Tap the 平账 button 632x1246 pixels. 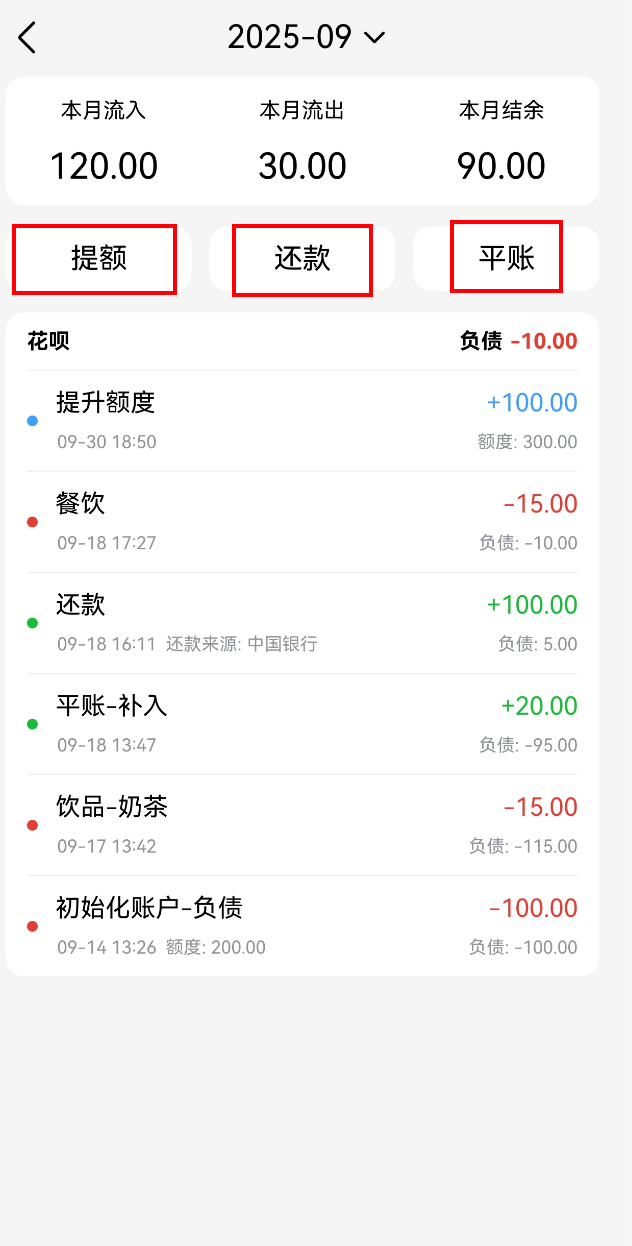coord(506,258)
